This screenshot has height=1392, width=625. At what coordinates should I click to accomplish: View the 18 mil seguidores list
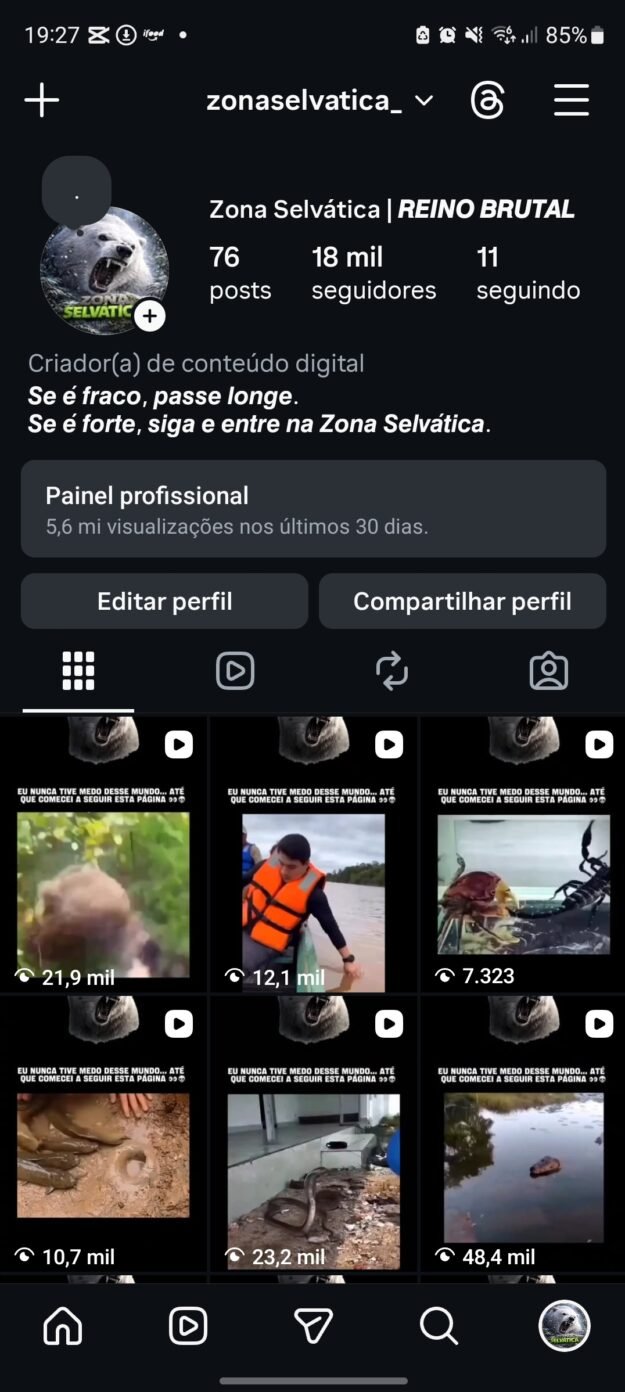pos(373,273)
